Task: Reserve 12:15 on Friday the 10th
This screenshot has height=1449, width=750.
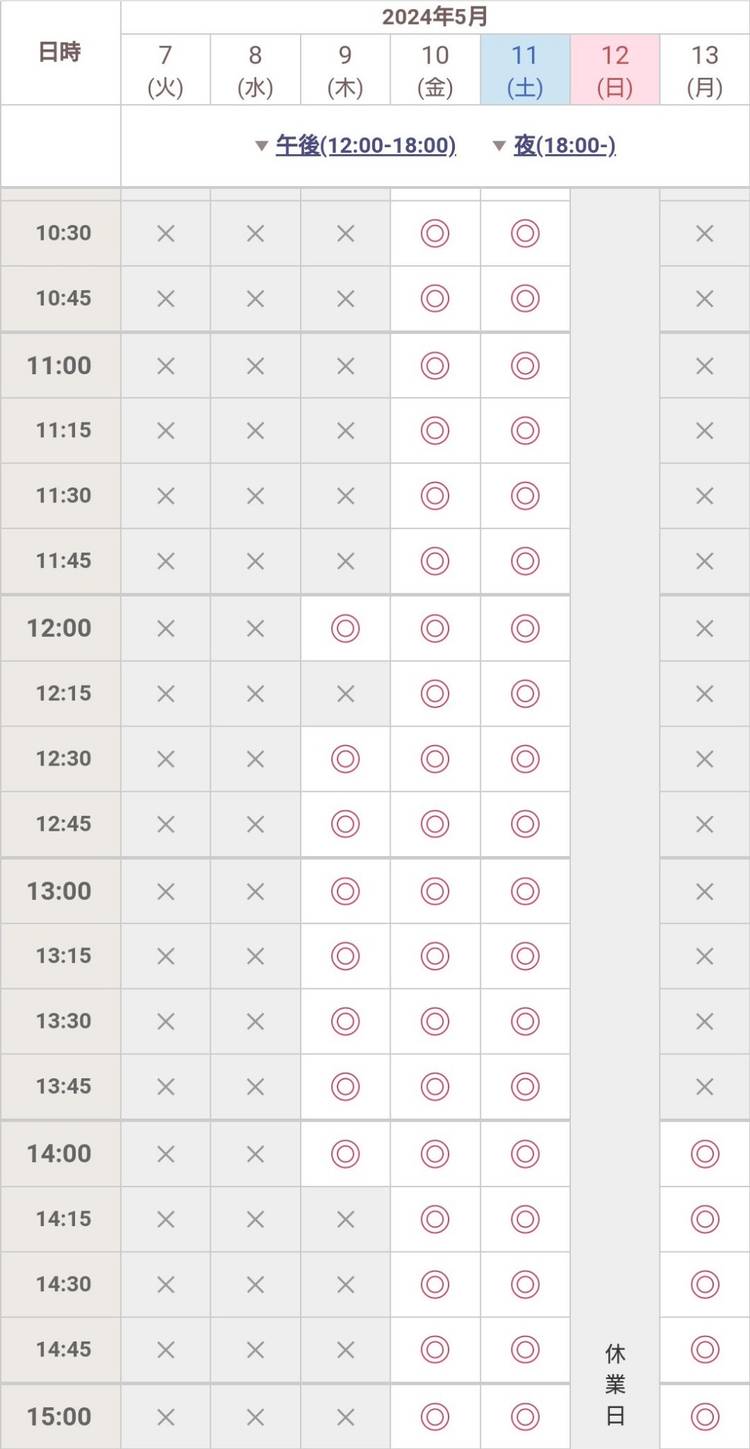Action: point(435,694)
